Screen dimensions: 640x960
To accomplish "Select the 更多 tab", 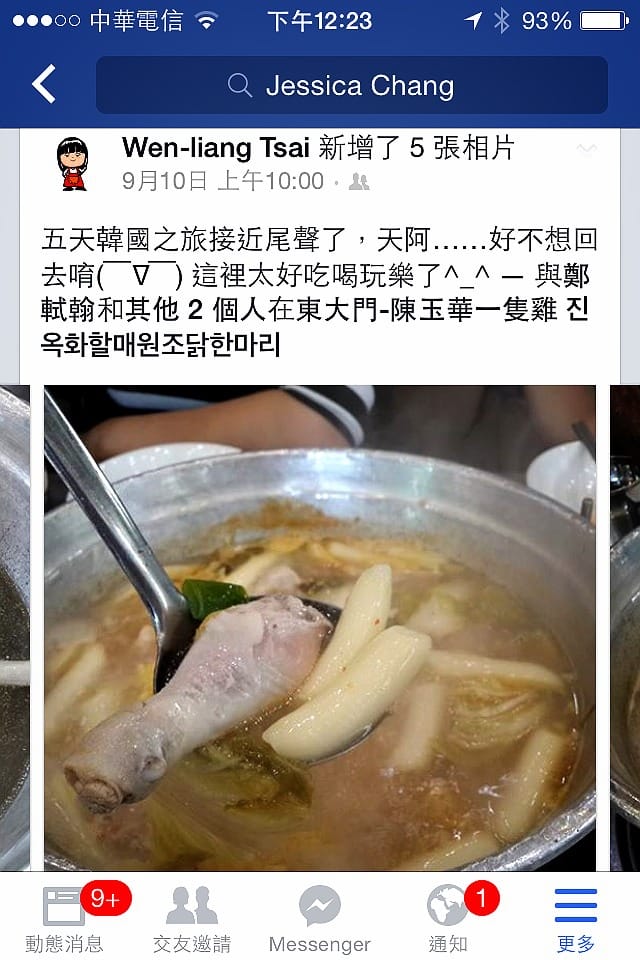I will (576, 918).
